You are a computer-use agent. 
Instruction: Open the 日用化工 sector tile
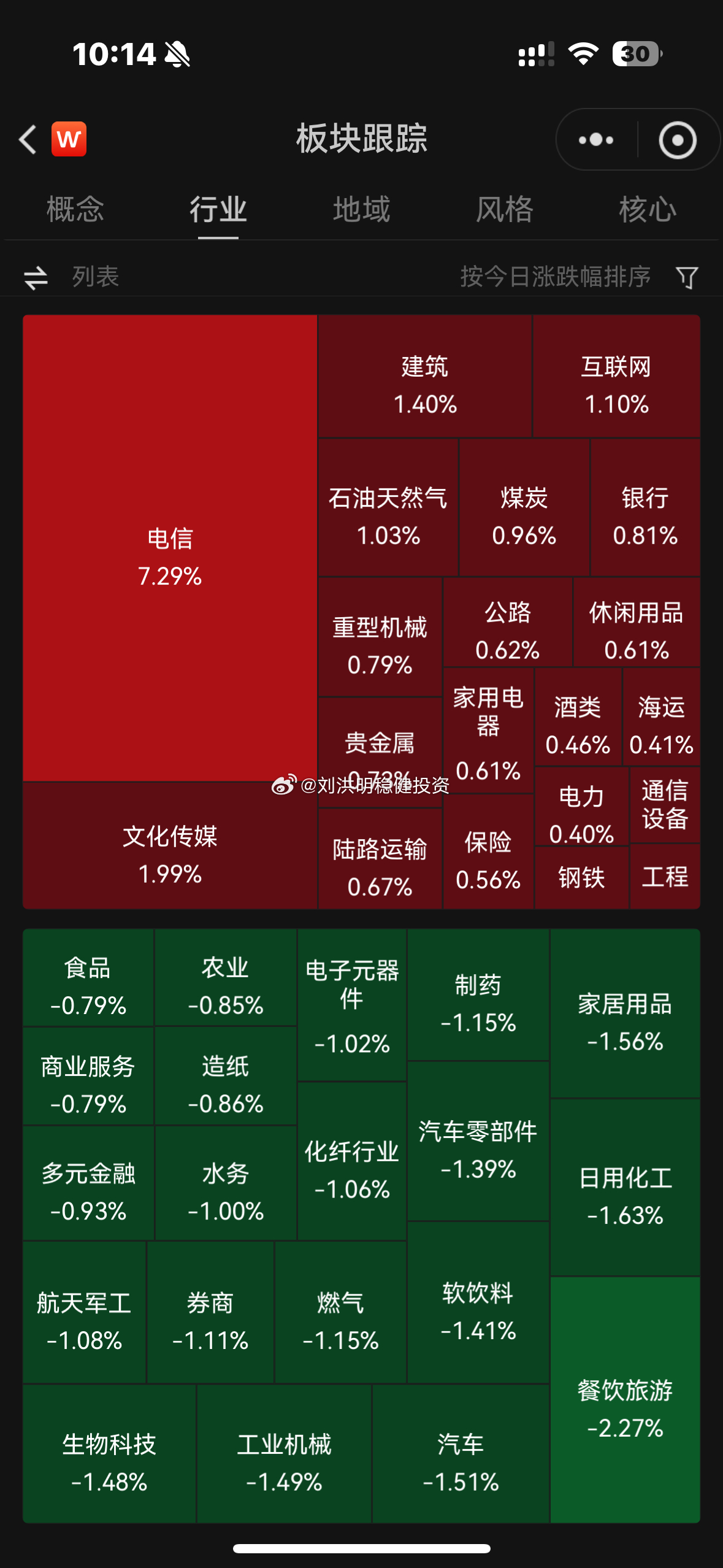pyautogui.click(x=625, y=1188)
